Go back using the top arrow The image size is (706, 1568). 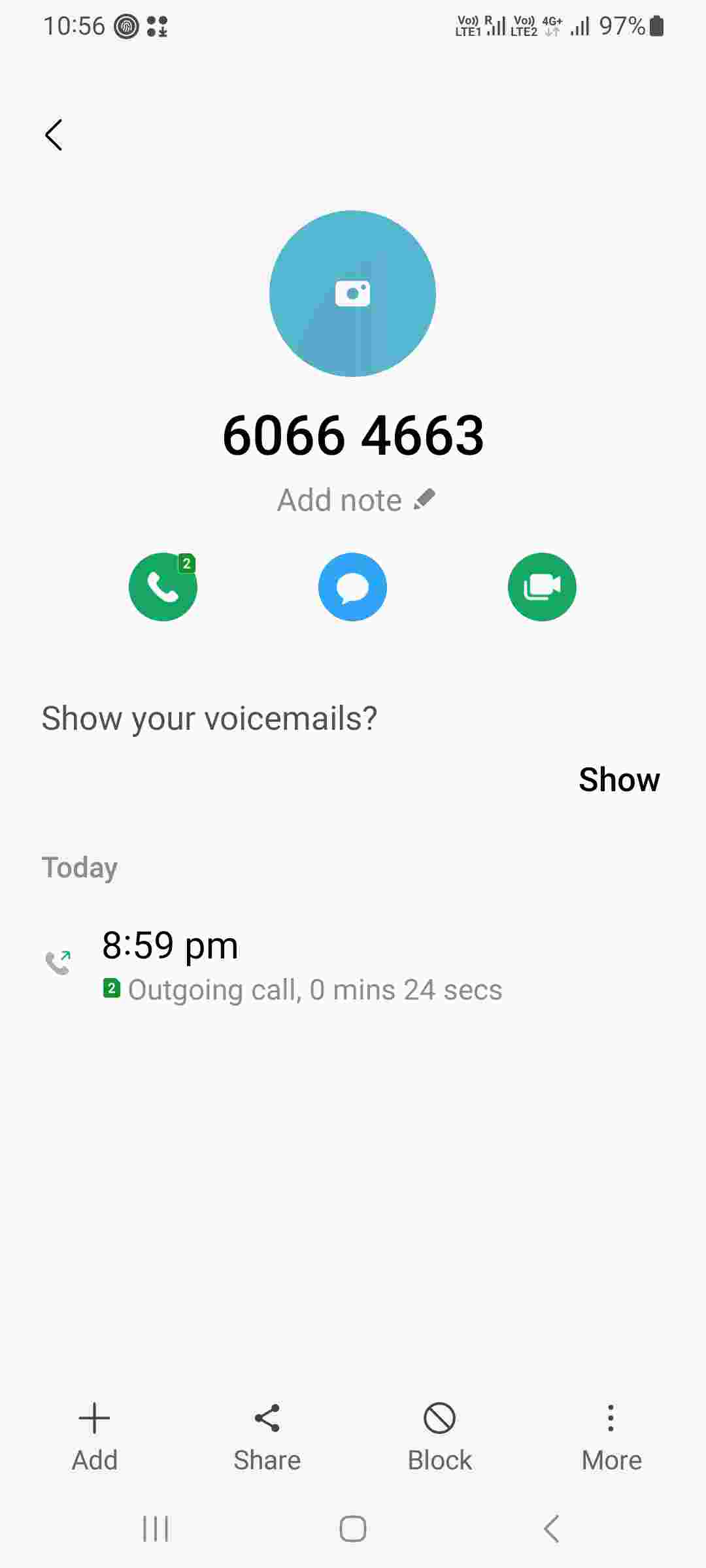point(54,135)
